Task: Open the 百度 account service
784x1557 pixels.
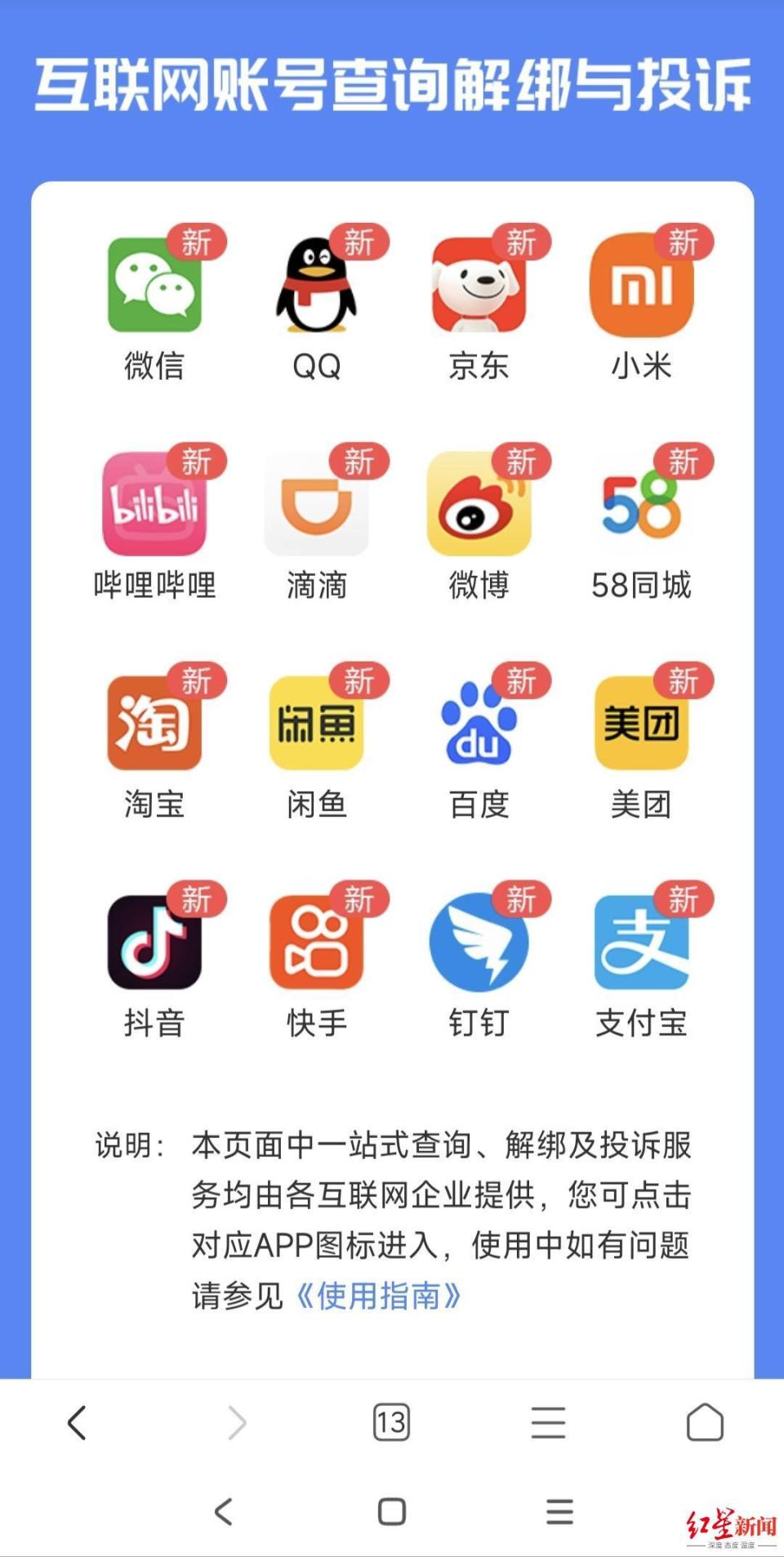Action: pos(479,723)
